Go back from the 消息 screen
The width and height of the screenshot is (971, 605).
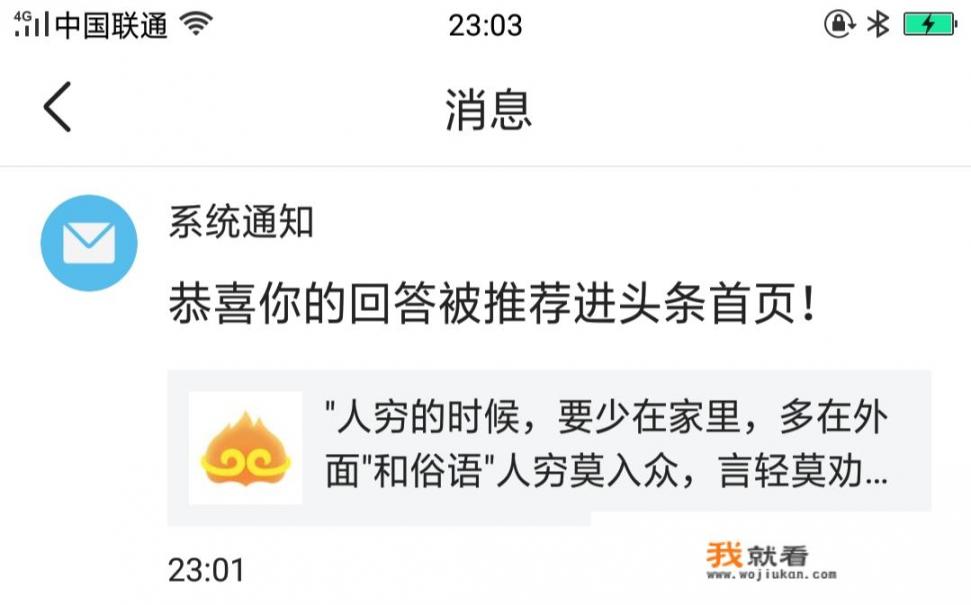click(x=57, y=108)
